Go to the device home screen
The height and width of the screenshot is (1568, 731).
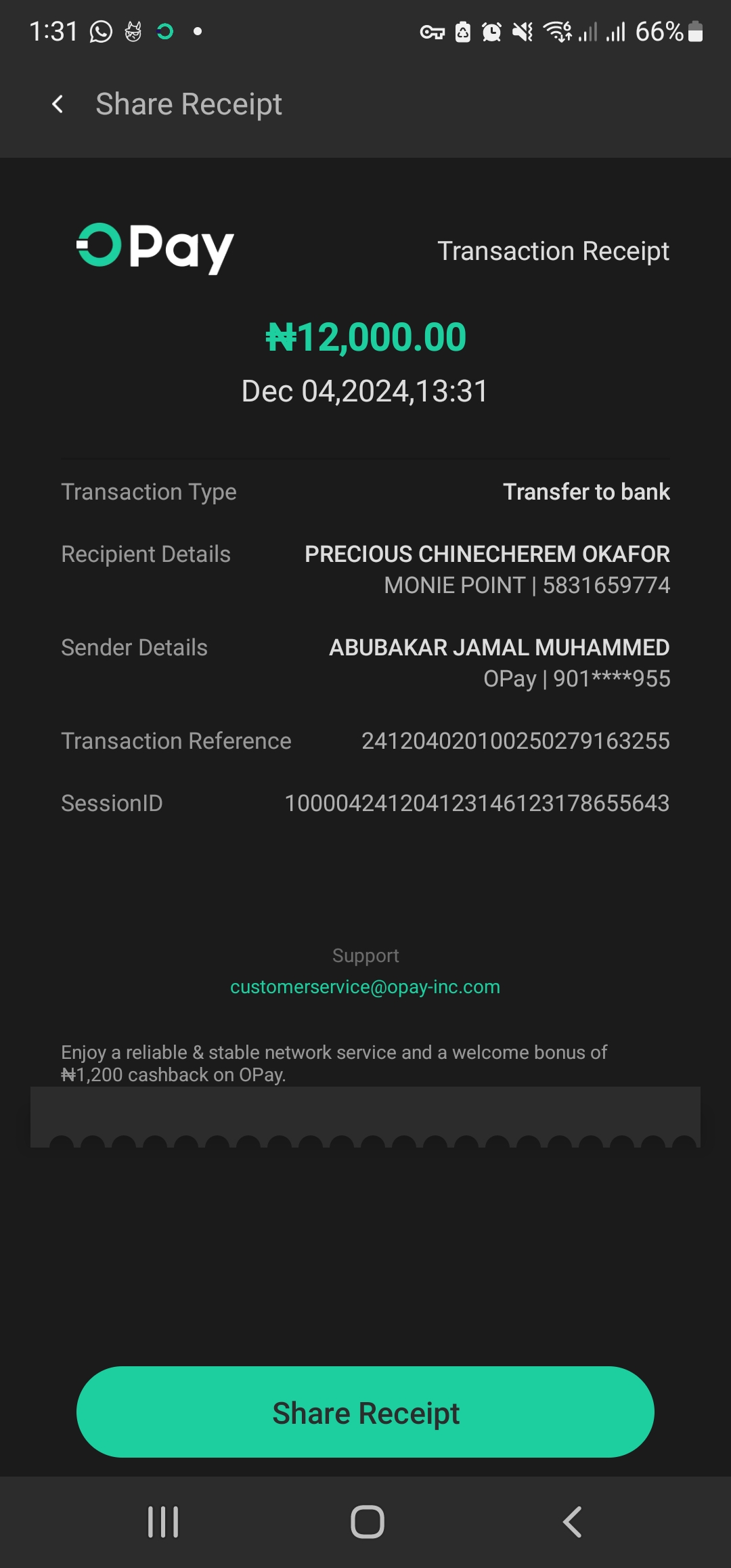click(x=368, y=1522)
